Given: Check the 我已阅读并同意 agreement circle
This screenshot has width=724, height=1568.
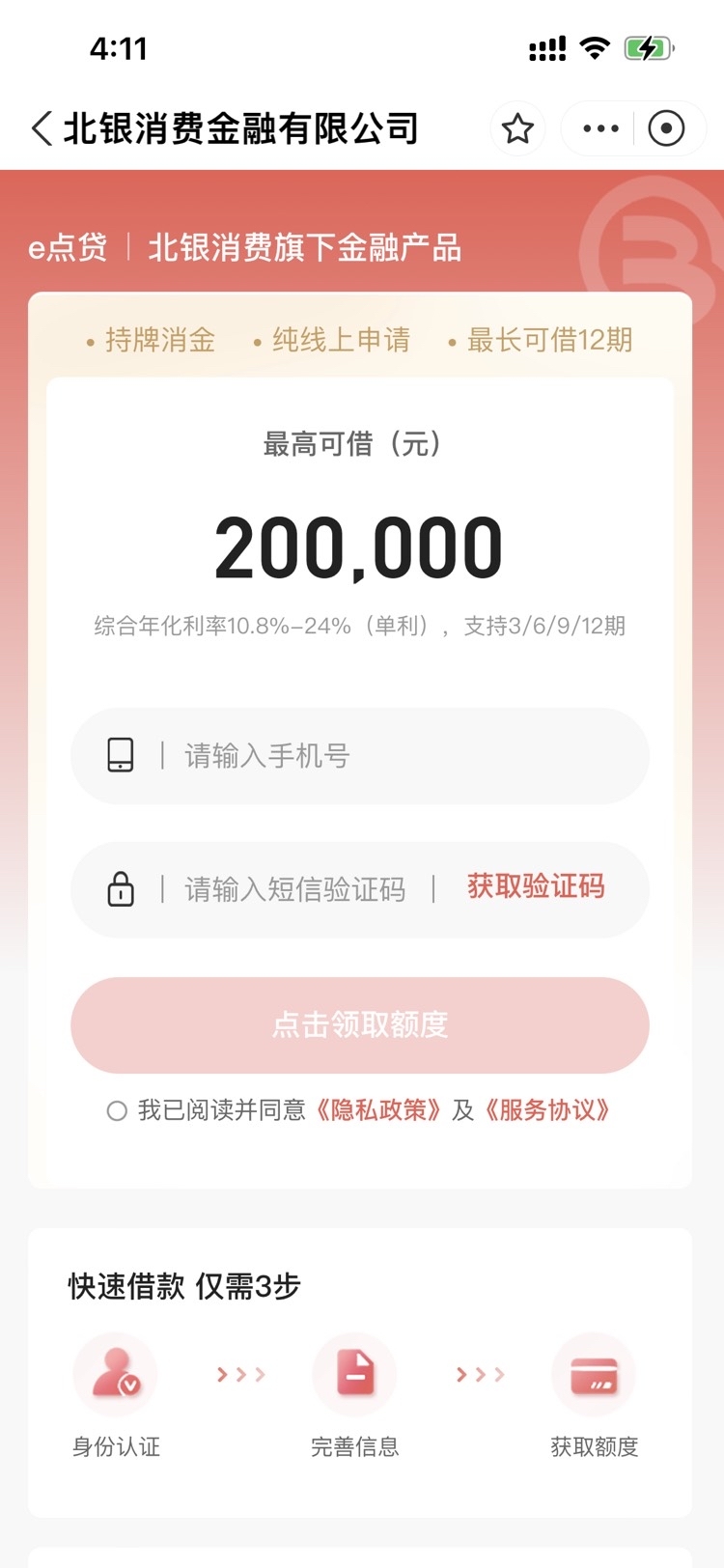Looking at the screenshot, I should 117,1111.
